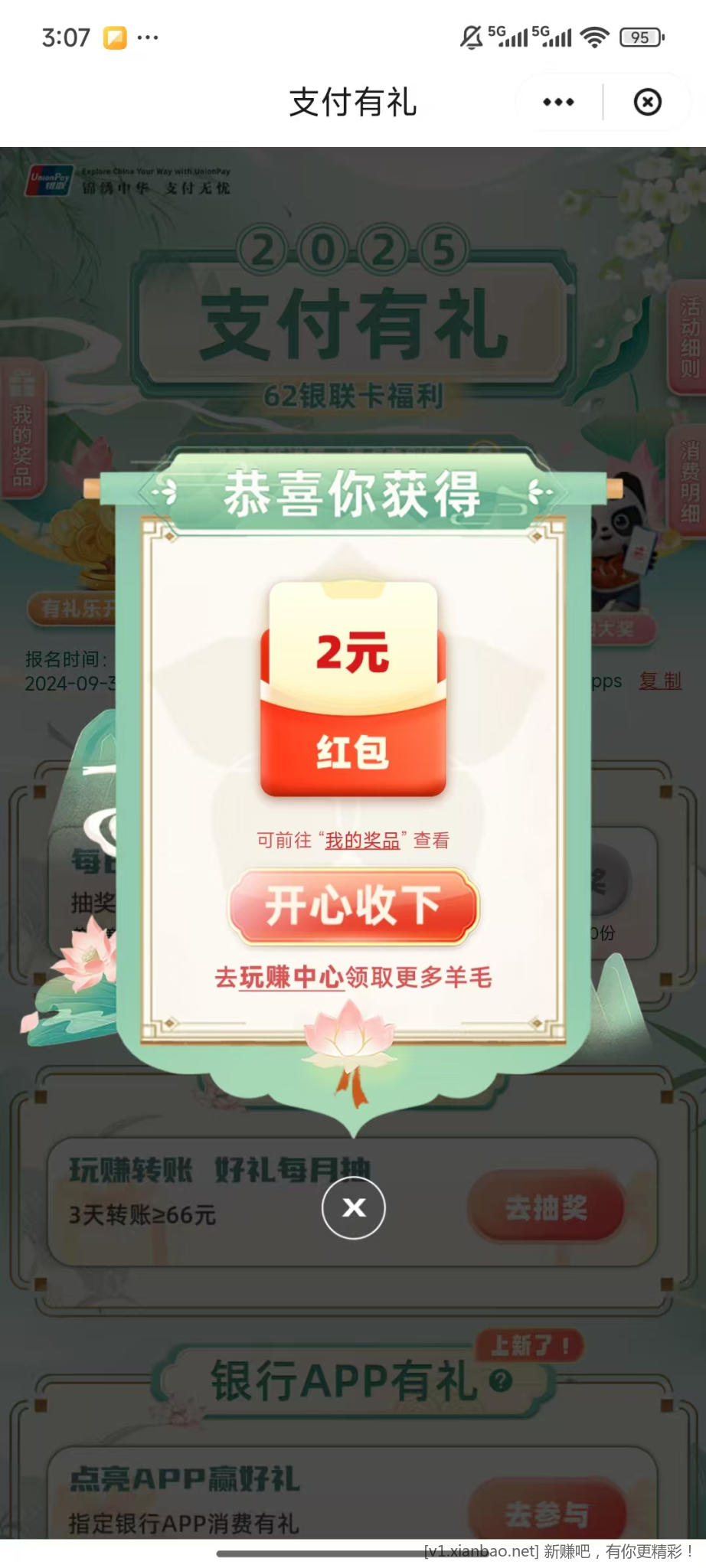Open the 活动细则 side tab
The width and height of the screenshot is (706, 1568).
689,338
